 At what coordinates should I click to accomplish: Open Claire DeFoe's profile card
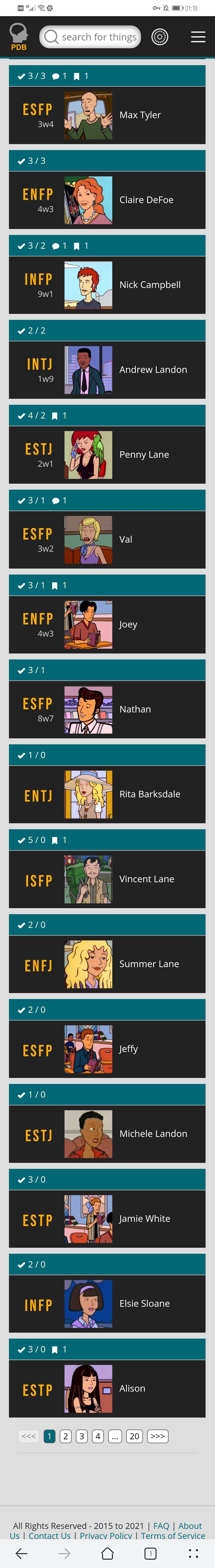(x=107, y=200)
